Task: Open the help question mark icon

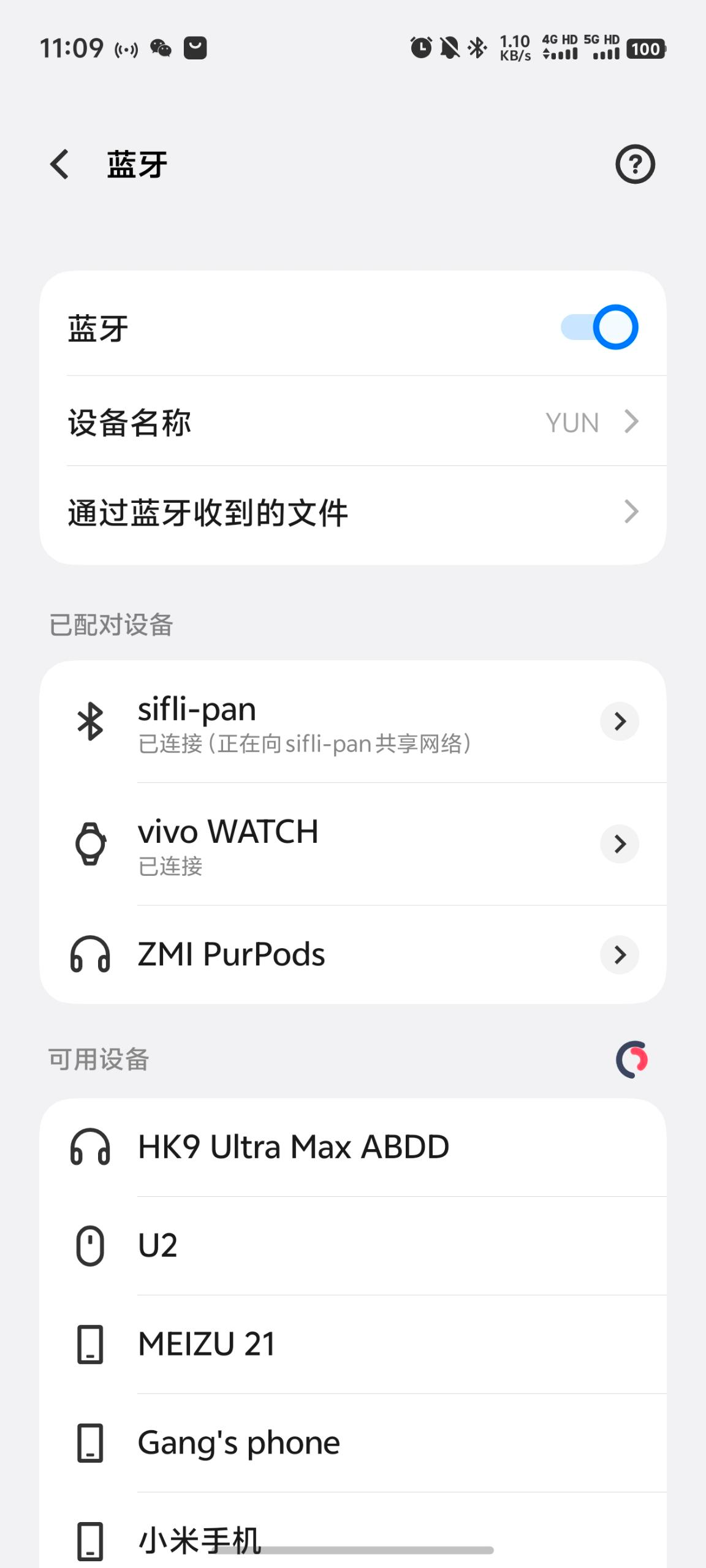Action: [635, 164]
